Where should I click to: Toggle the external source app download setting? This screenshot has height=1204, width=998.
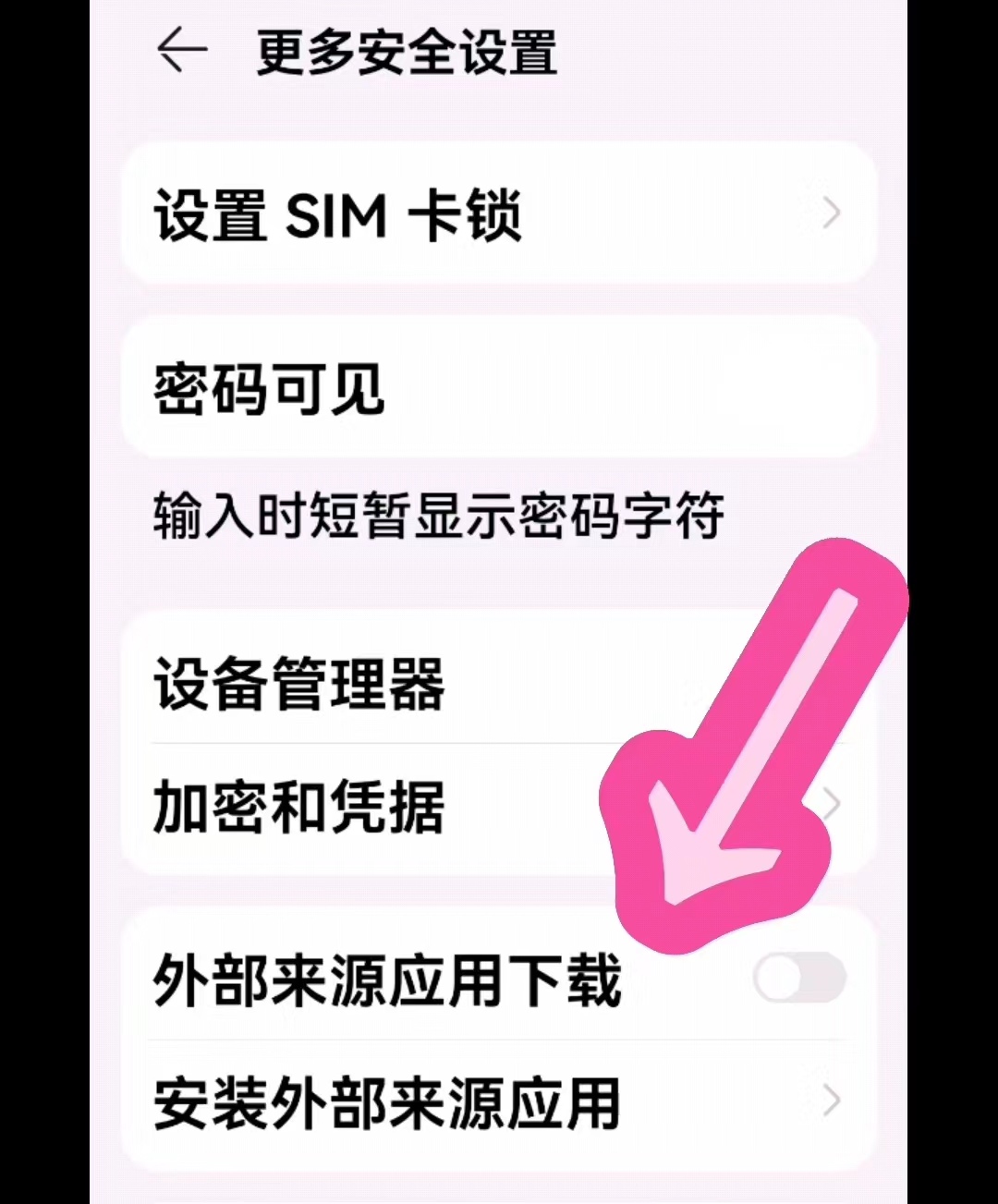799,978
